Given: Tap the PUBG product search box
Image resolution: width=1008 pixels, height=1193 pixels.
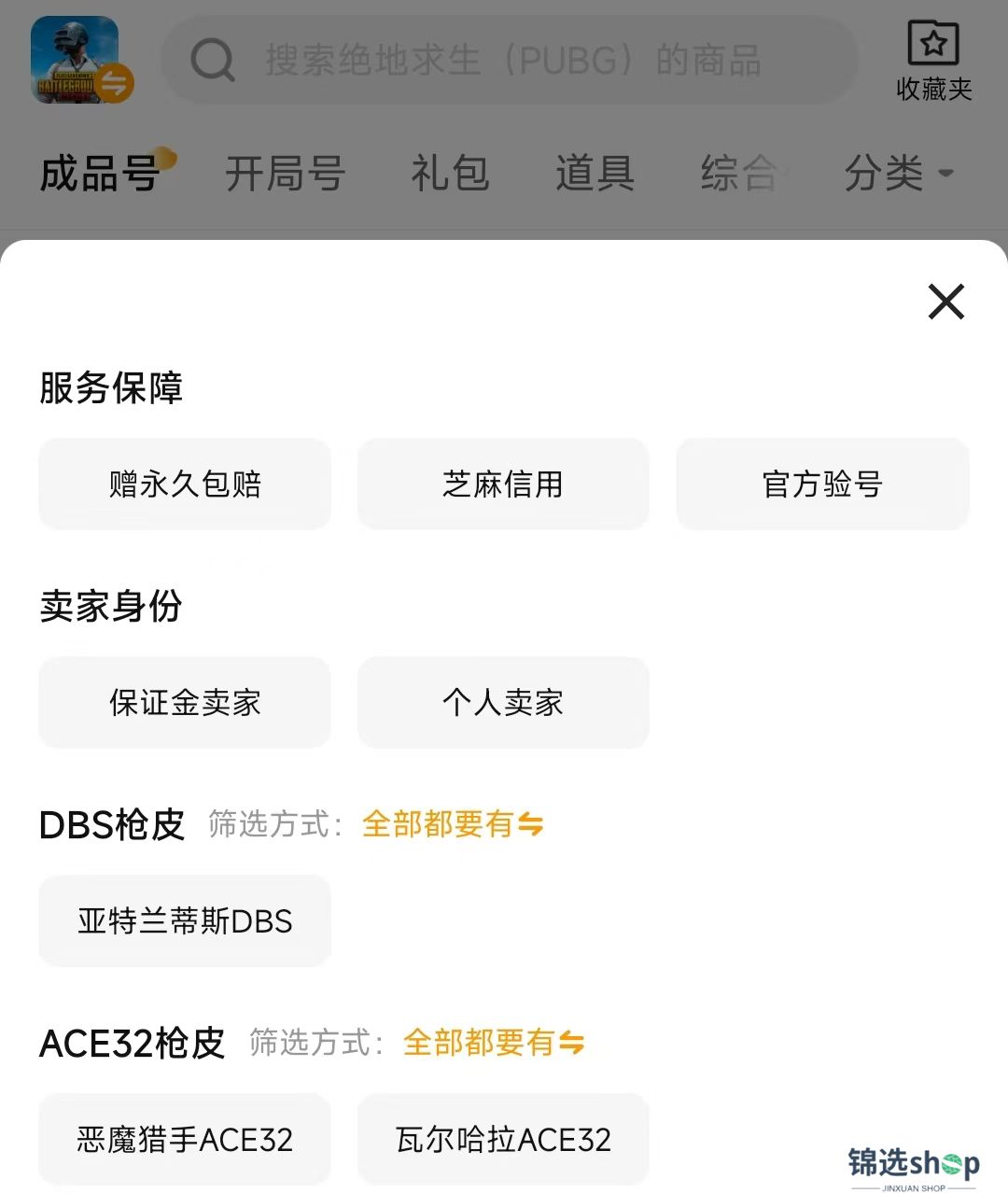Looking at the screenshot, I should (x=511, y=61).
